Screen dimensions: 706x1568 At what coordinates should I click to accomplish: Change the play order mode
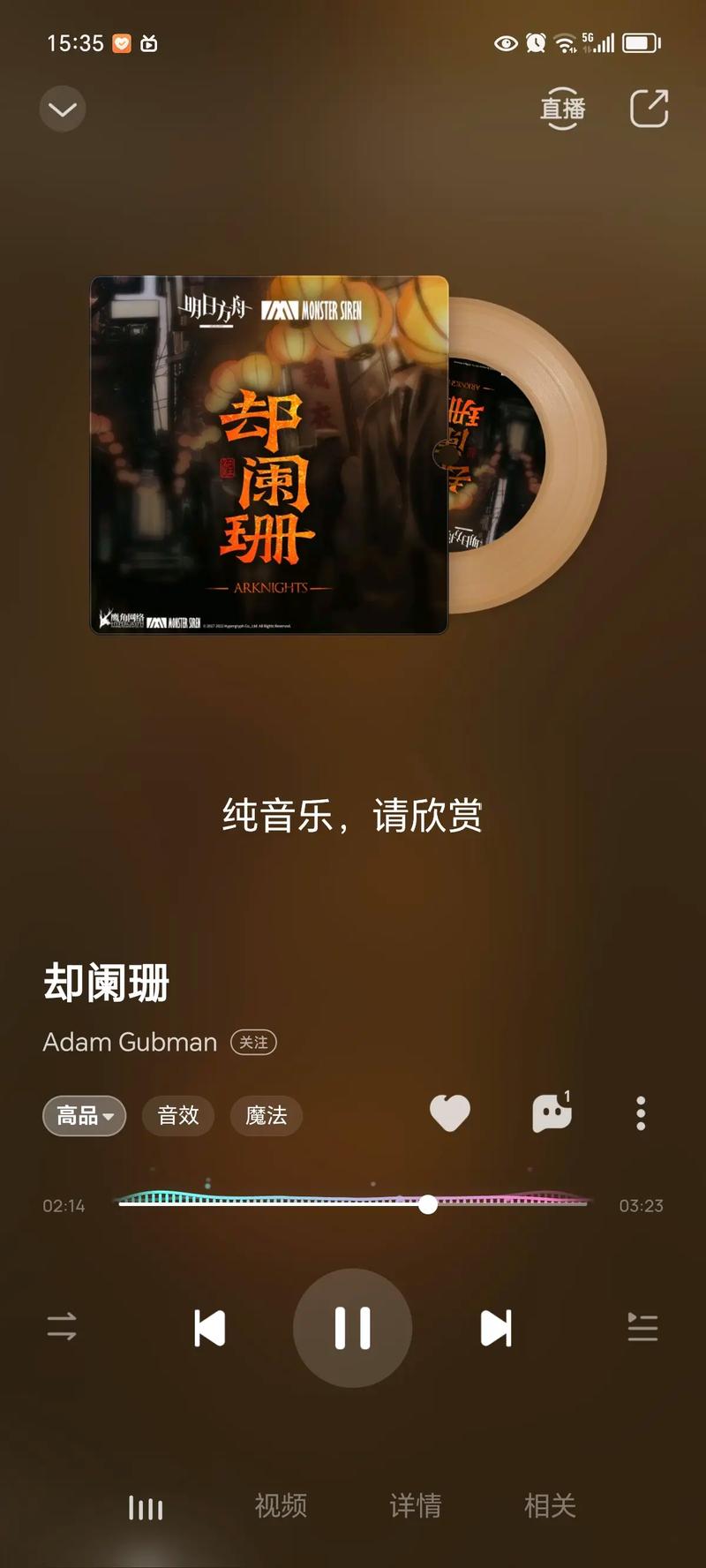coord(62,1327)
